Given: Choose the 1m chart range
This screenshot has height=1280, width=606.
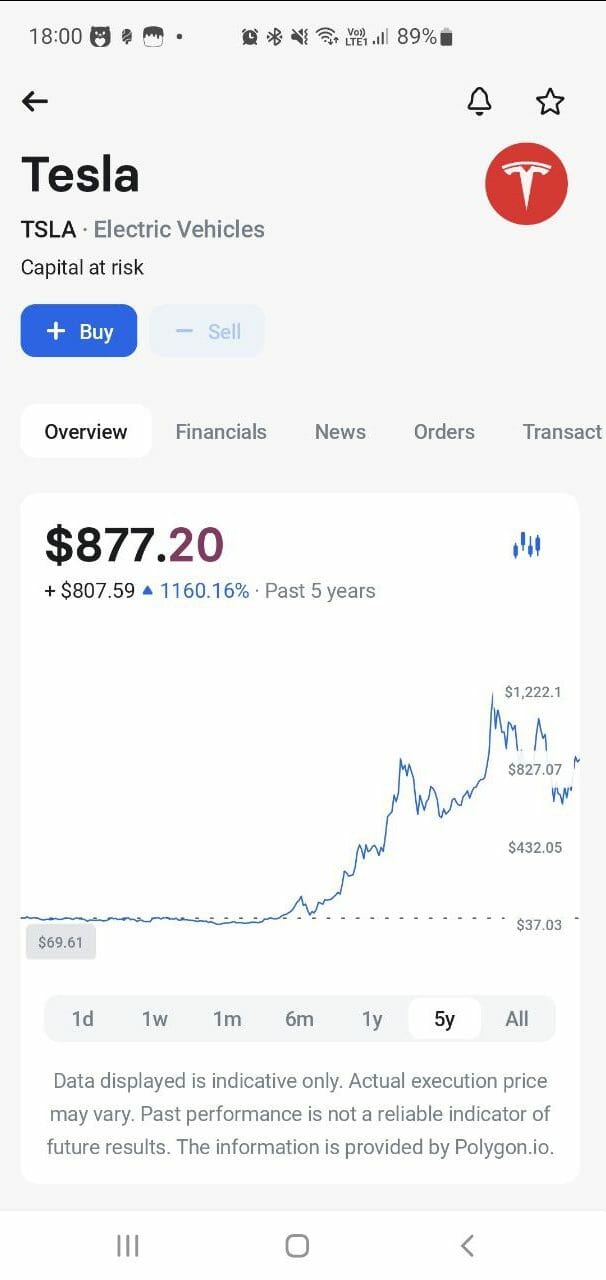Looking at the screenshot, I should pos(227,1019).
